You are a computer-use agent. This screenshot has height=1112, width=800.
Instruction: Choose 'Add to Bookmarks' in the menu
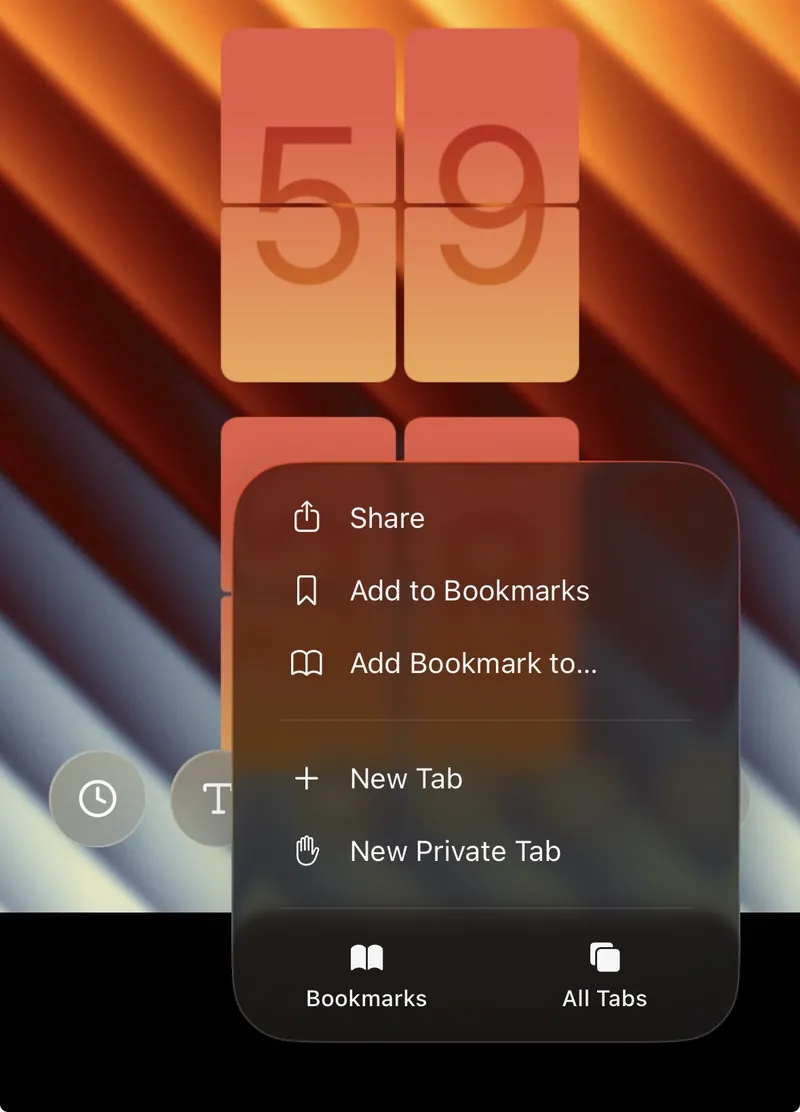coord(469,590)
